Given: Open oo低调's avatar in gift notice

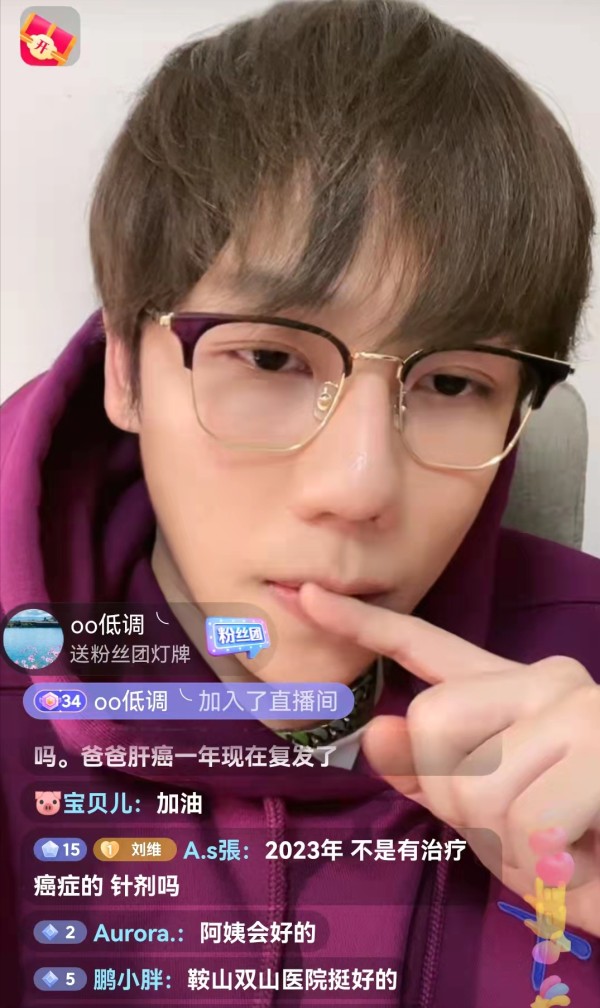Looking at the screenshot, I should (33, 638).
